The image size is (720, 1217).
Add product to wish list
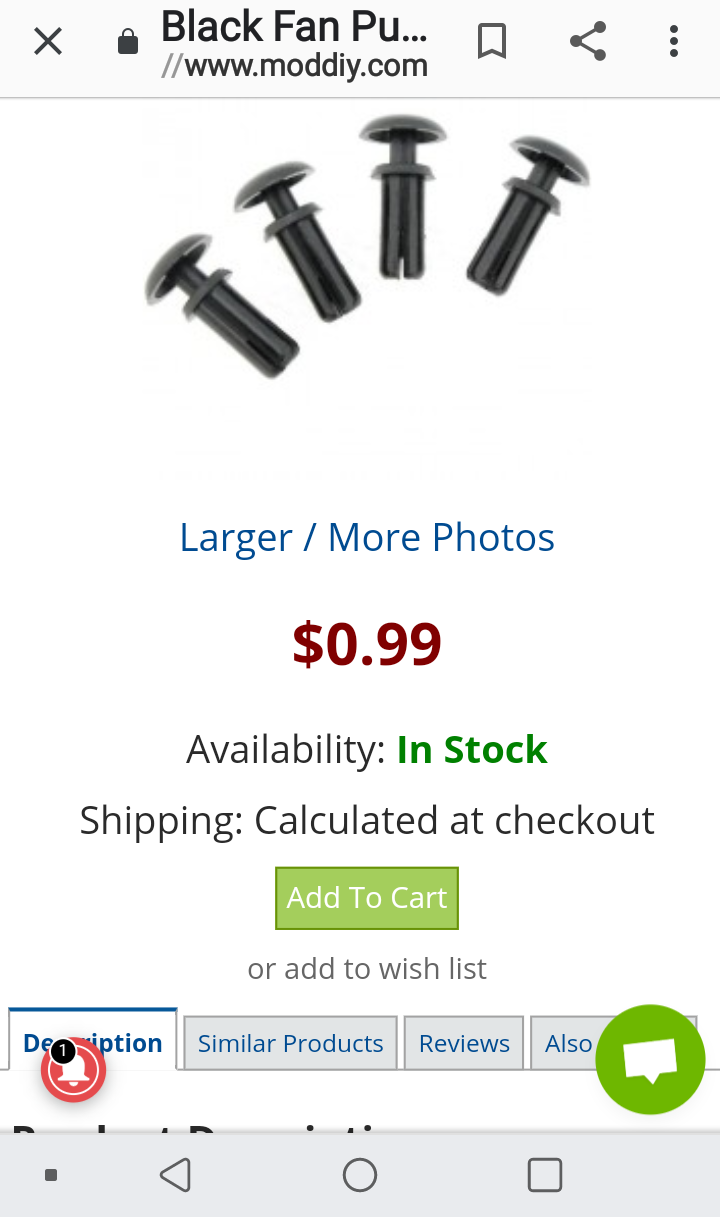click(366, 968)
